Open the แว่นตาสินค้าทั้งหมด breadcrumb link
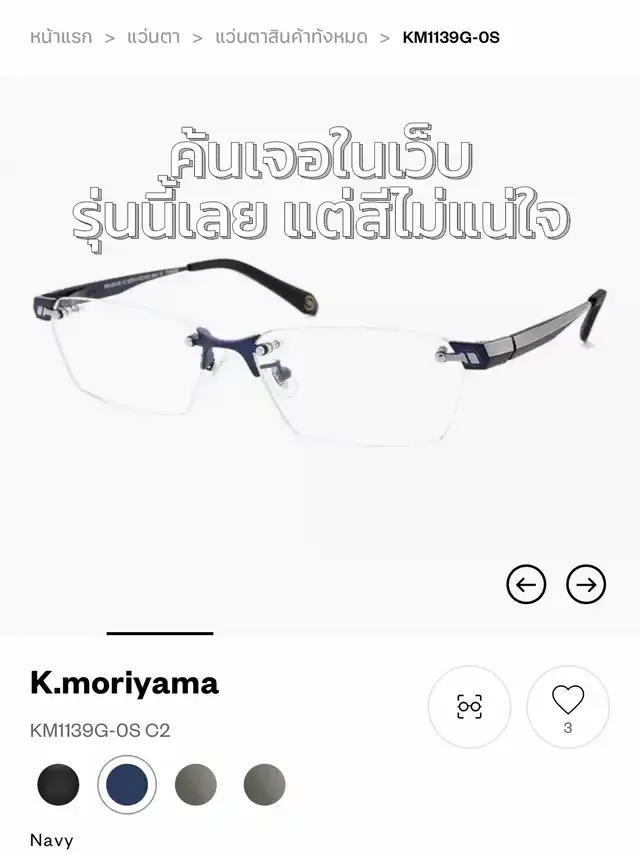Screen dimensions: 640x854 pos(291,38)
